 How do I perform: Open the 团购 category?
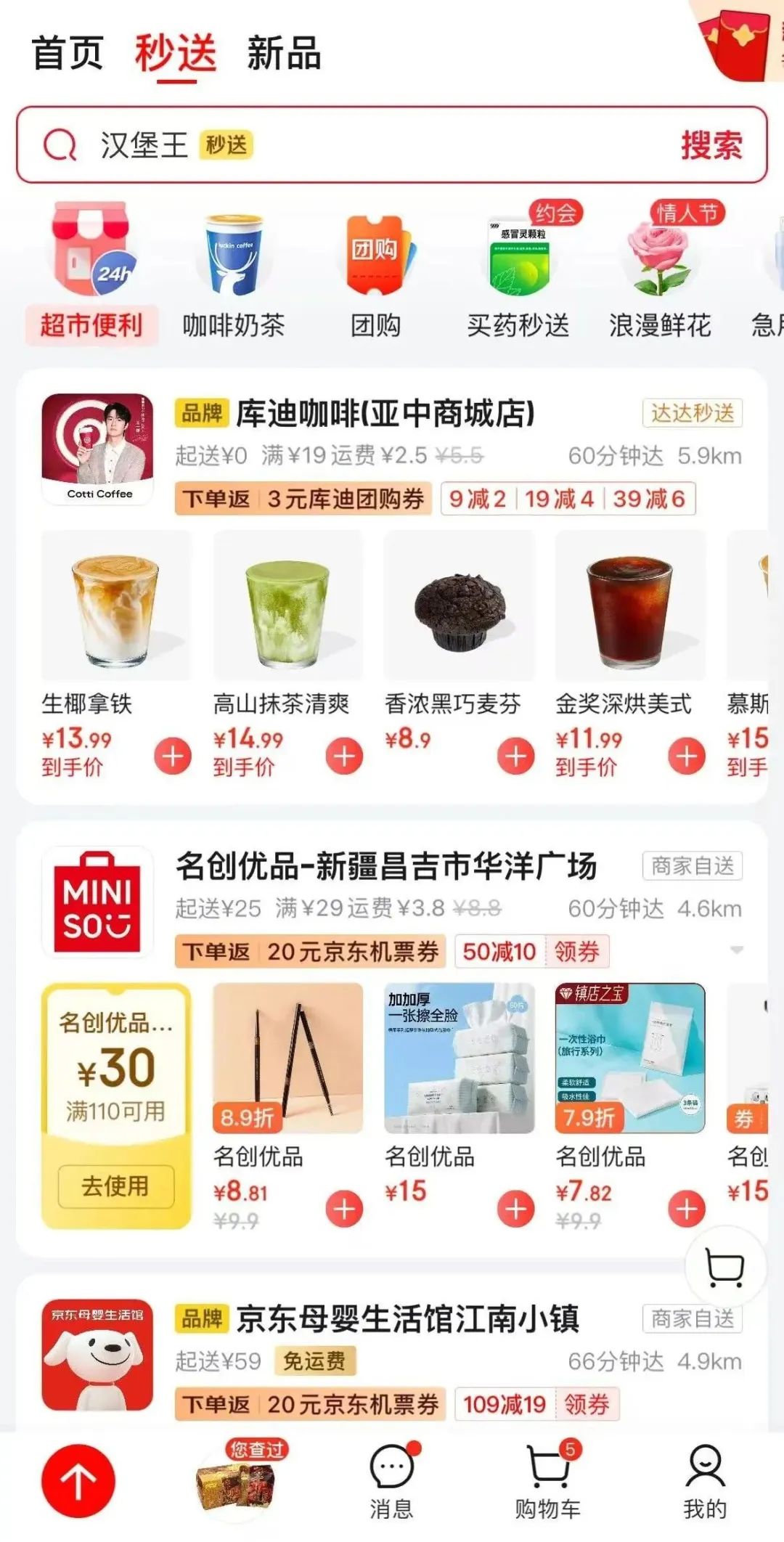click(x=375, y=276)
